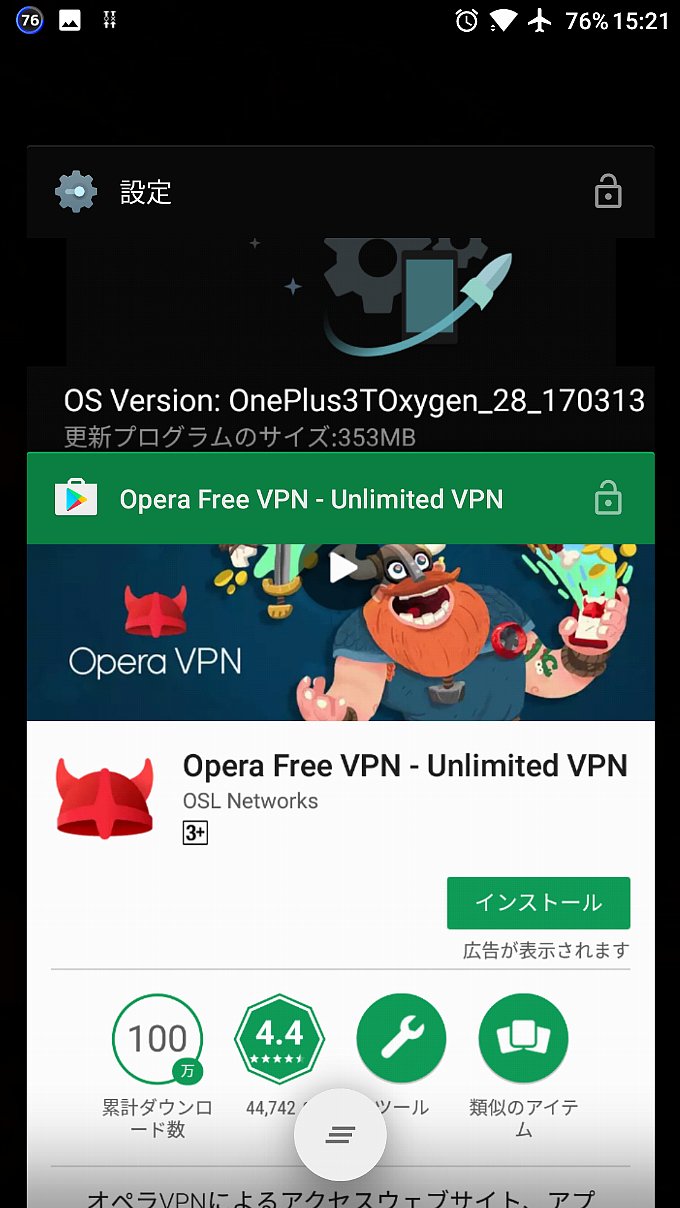The height and width of the screenshot is (1208, 680).
Task: Clear all recent apps with the round button
Action: click(x=340, y=1135)
